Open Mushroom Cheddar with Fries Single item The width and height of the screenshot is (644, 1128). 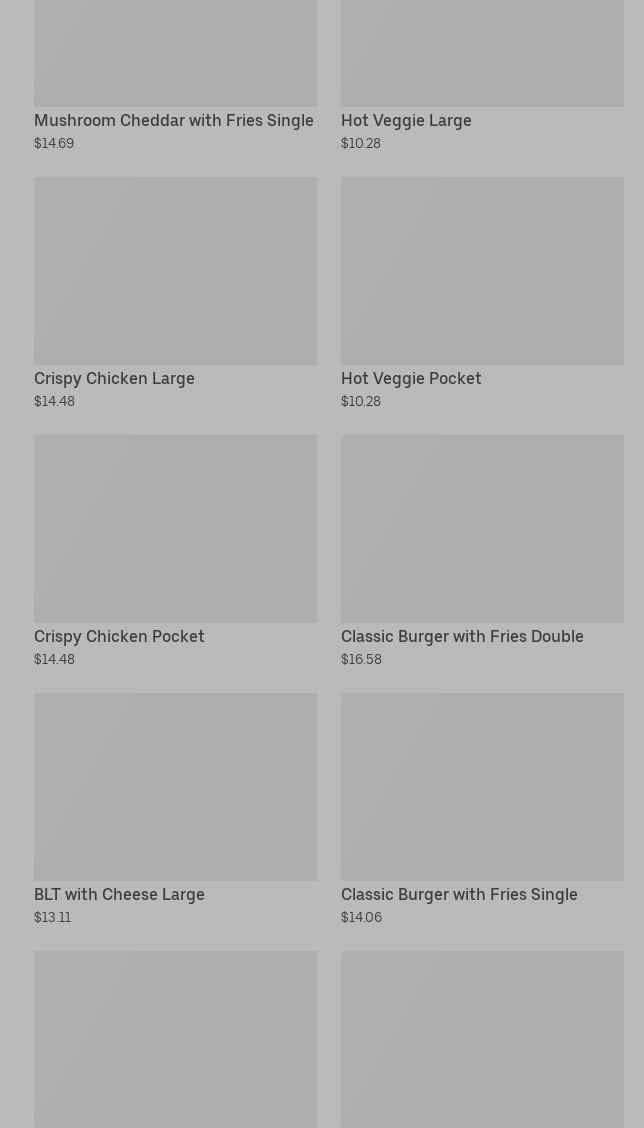pyautogui.click(x=174, y=120)
